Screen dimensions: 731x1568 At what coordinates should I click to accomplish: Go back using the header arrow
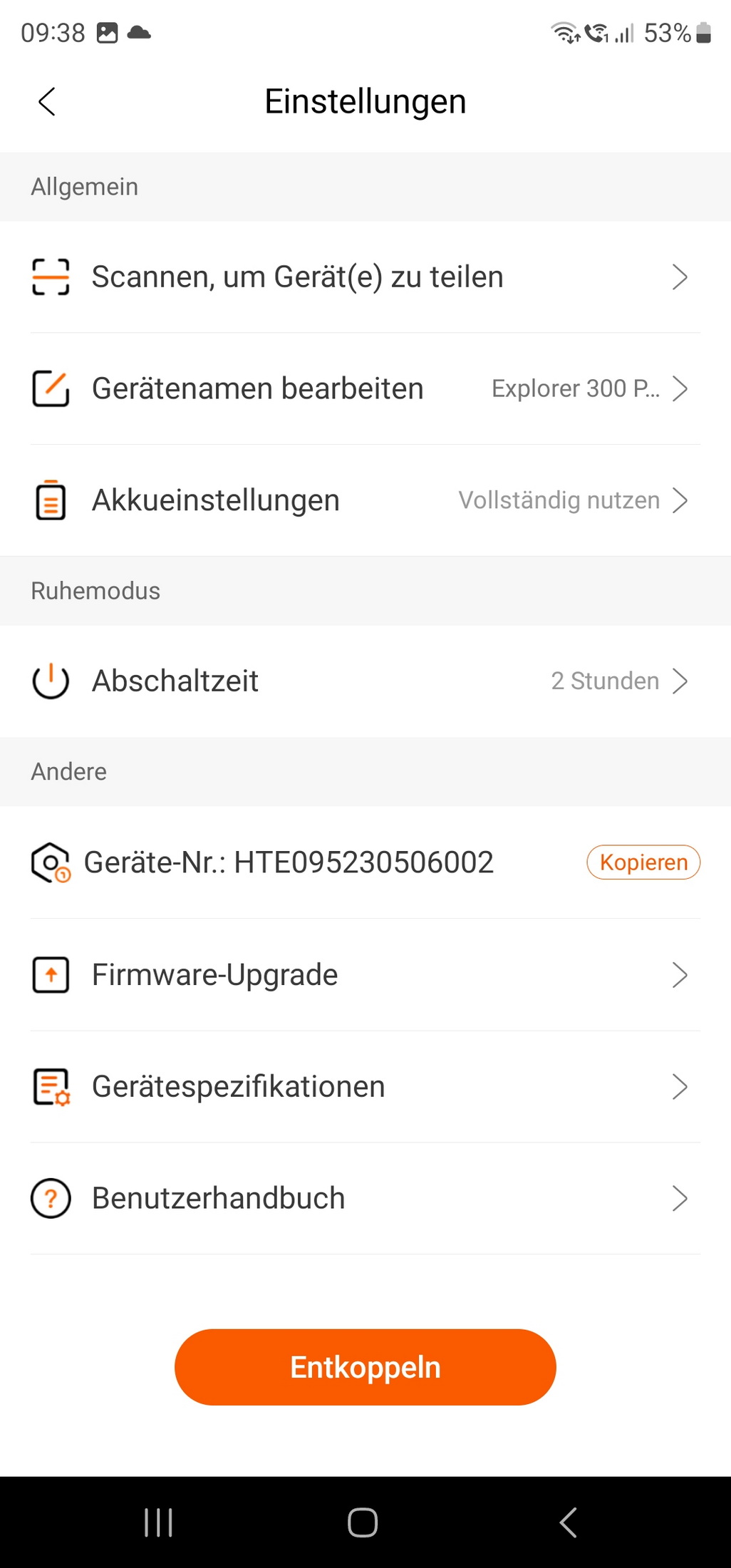[x=47, y=101]
